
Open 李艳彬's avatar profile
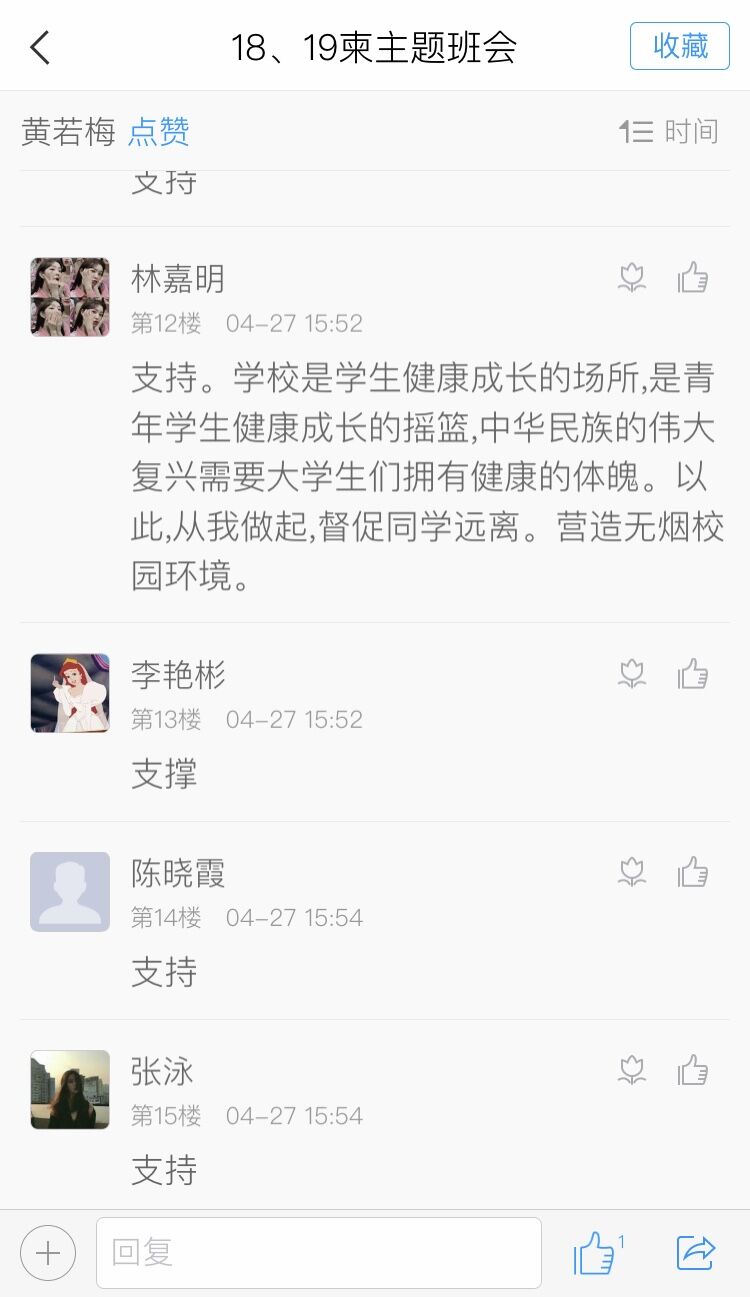click(x=70, y=693)
